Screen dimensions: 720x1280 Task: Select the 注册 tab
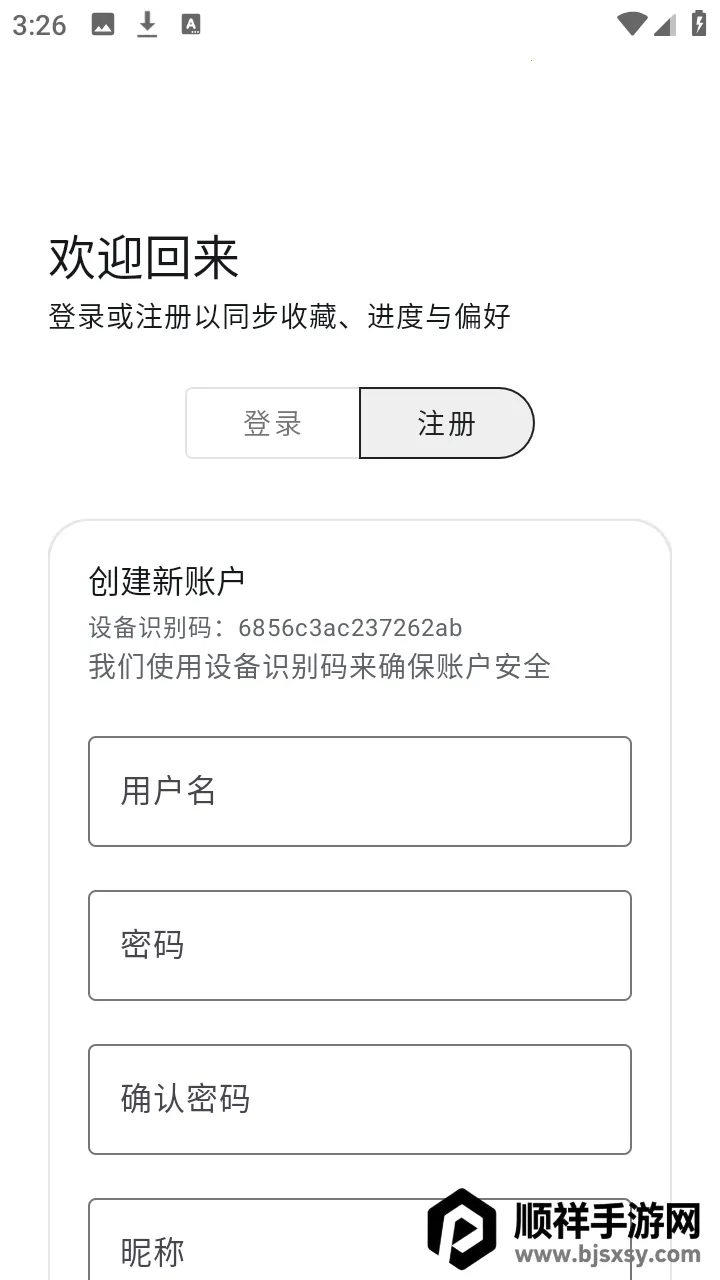[446, 423]
